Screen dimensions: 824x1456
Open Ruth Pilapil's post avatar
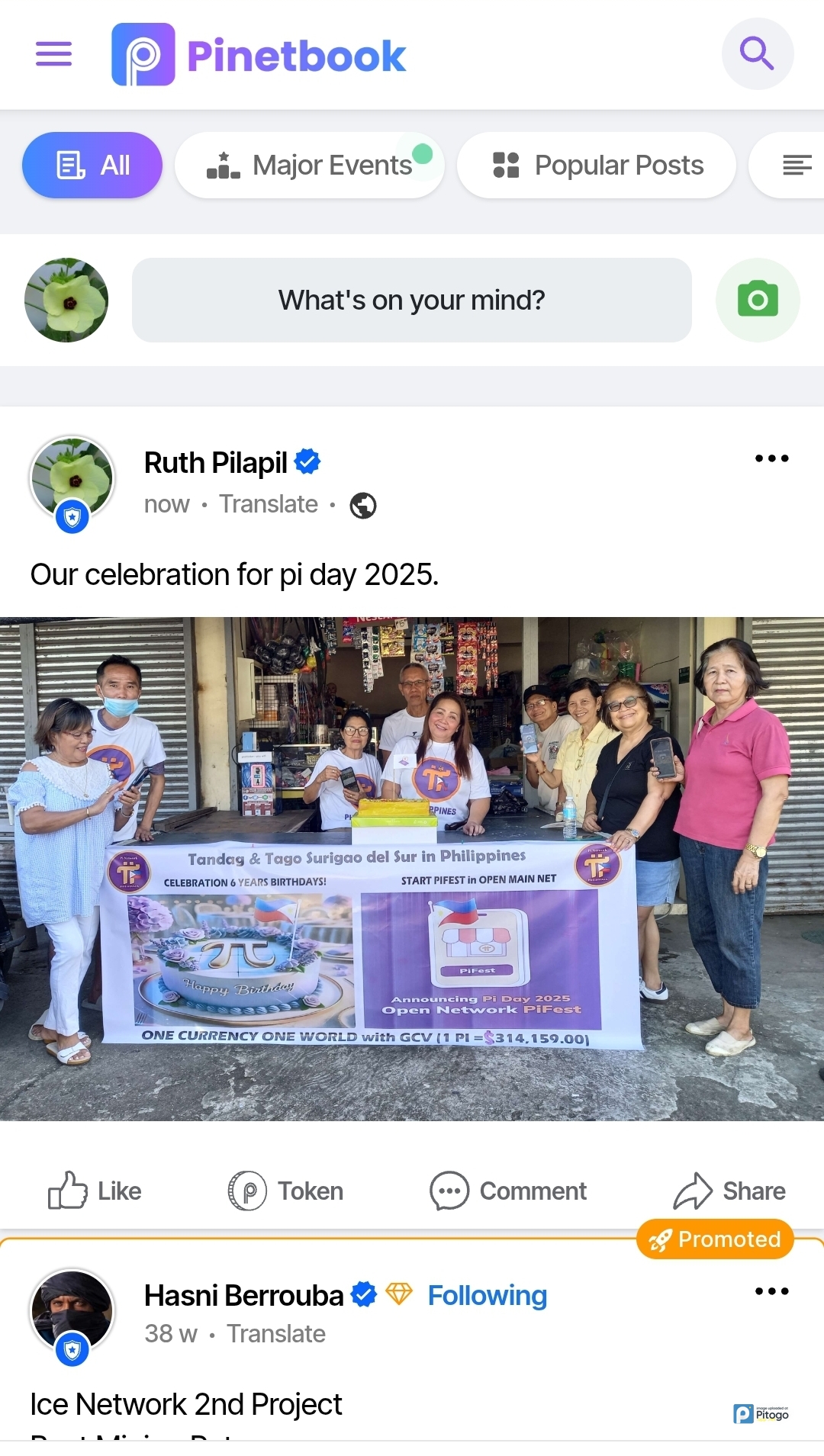coord(72,479)
